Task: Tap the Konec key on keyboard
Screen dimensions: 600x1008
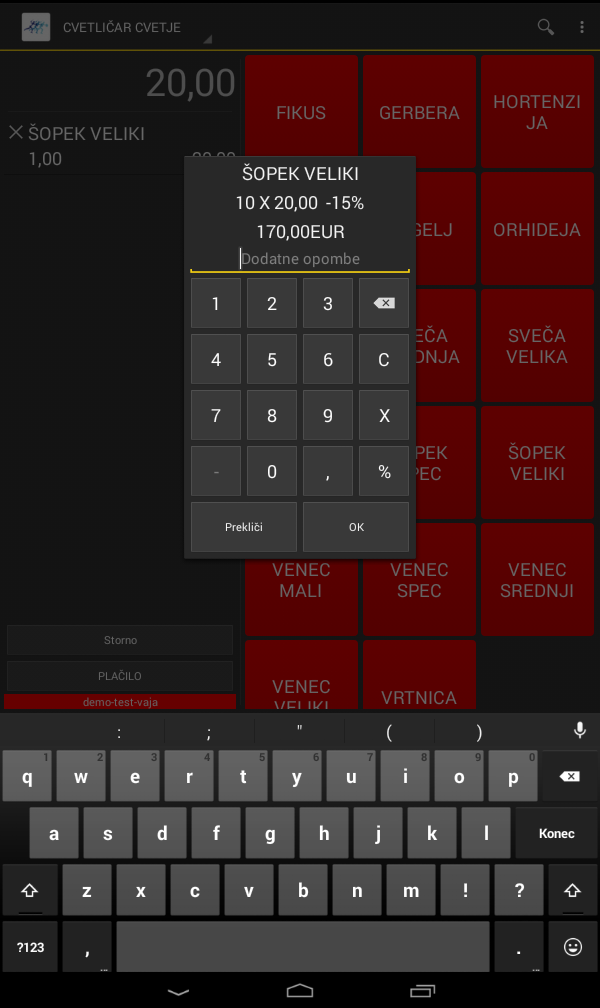Action: click(557, 833)
